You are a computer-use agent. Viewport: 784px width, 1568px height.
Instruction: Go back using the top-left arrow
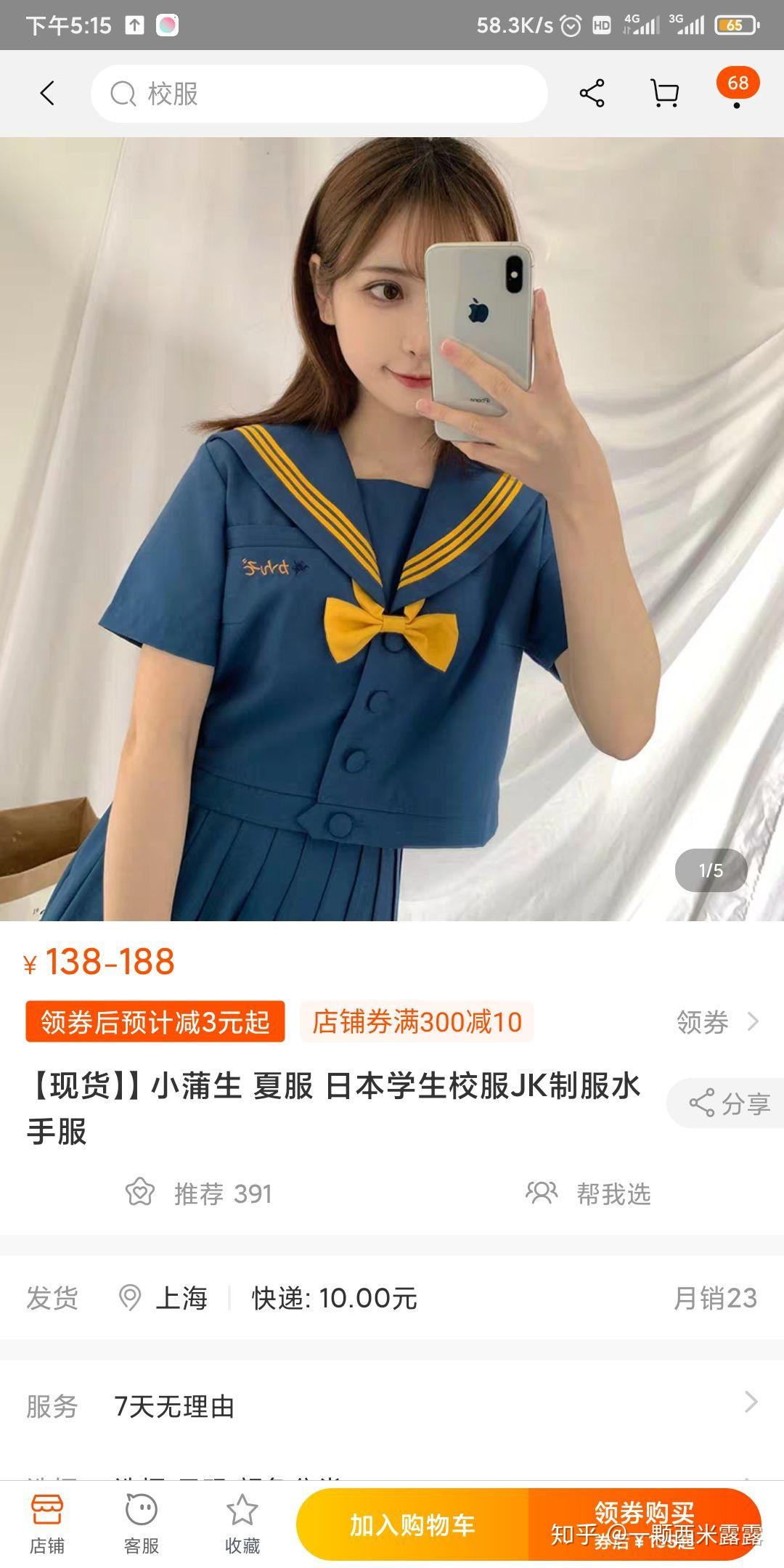pos(47,94)
